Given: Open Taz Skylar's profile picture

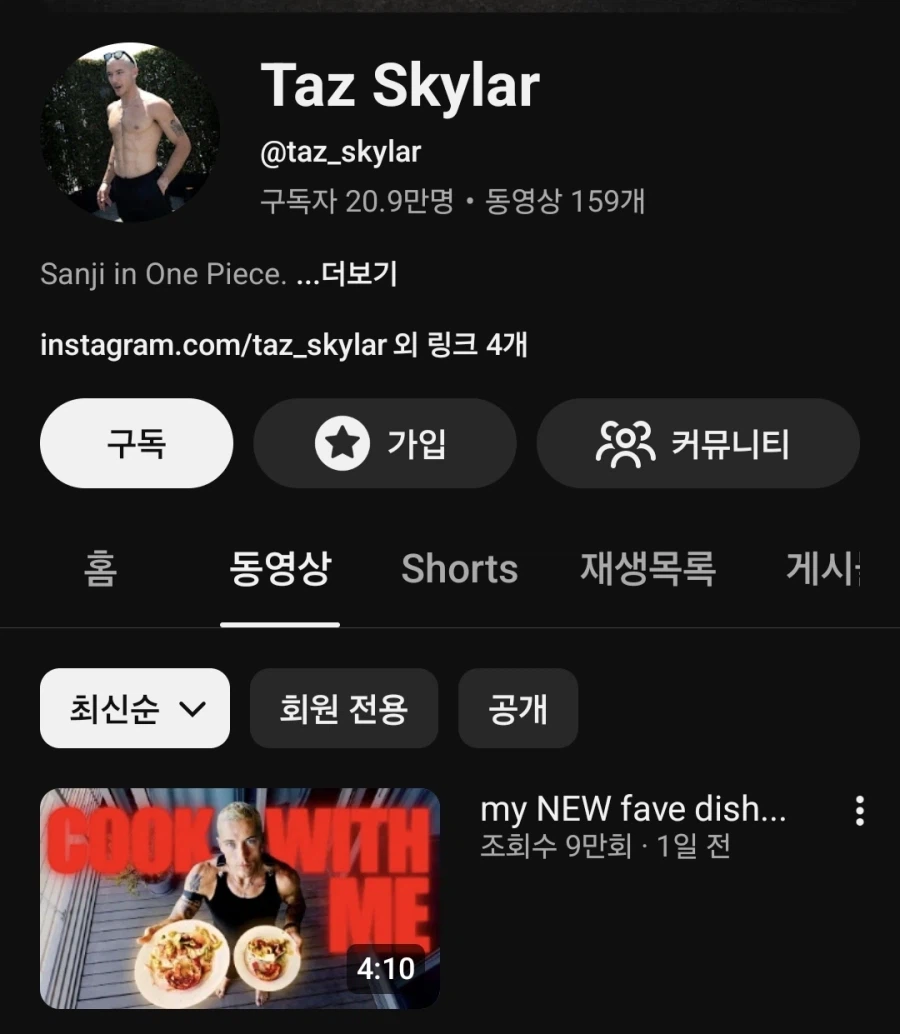Looking at the screenshot, I should click(x=128, y=132).
